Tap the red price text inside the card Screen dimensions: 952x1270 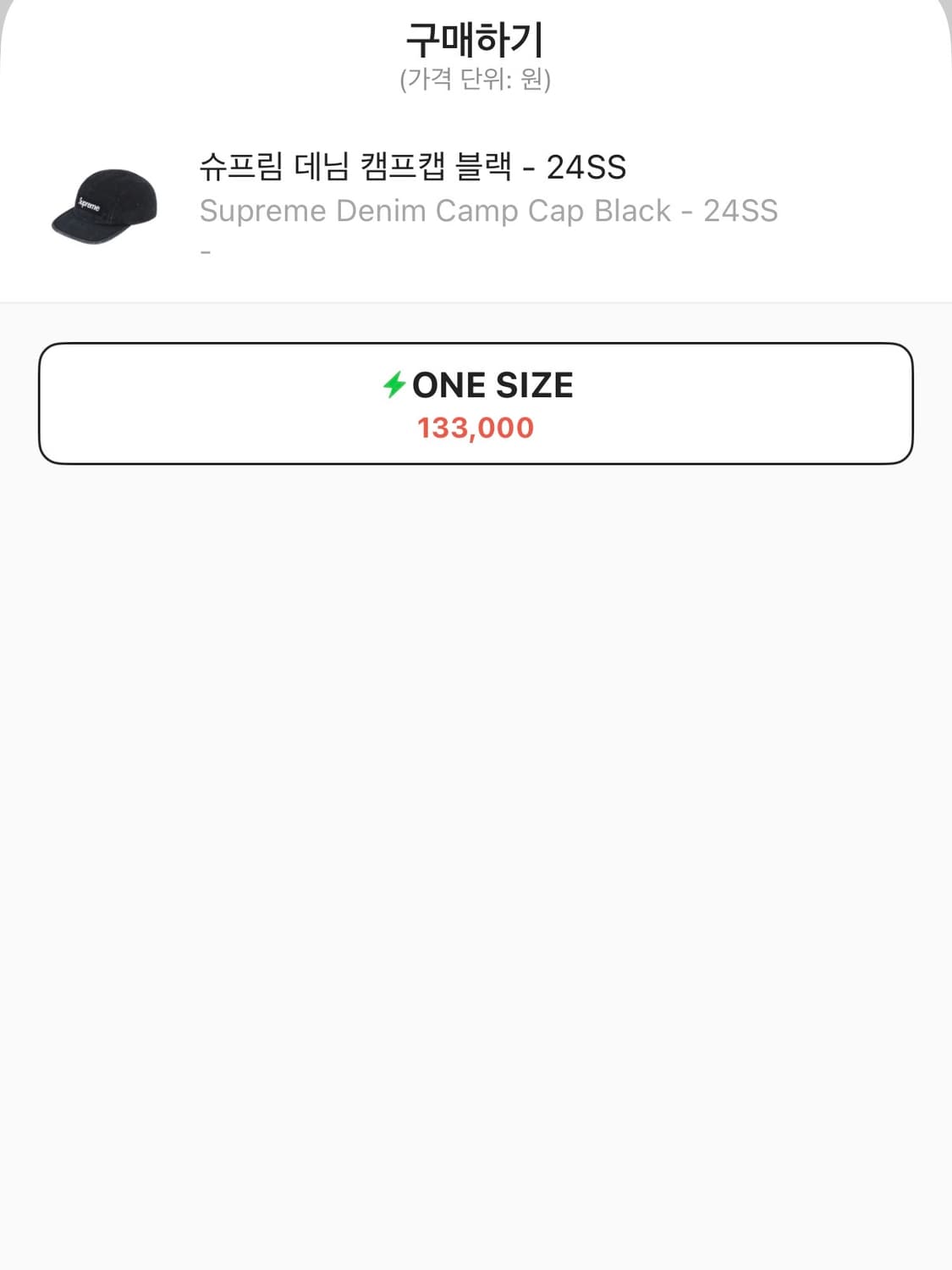tap(476, 428)
